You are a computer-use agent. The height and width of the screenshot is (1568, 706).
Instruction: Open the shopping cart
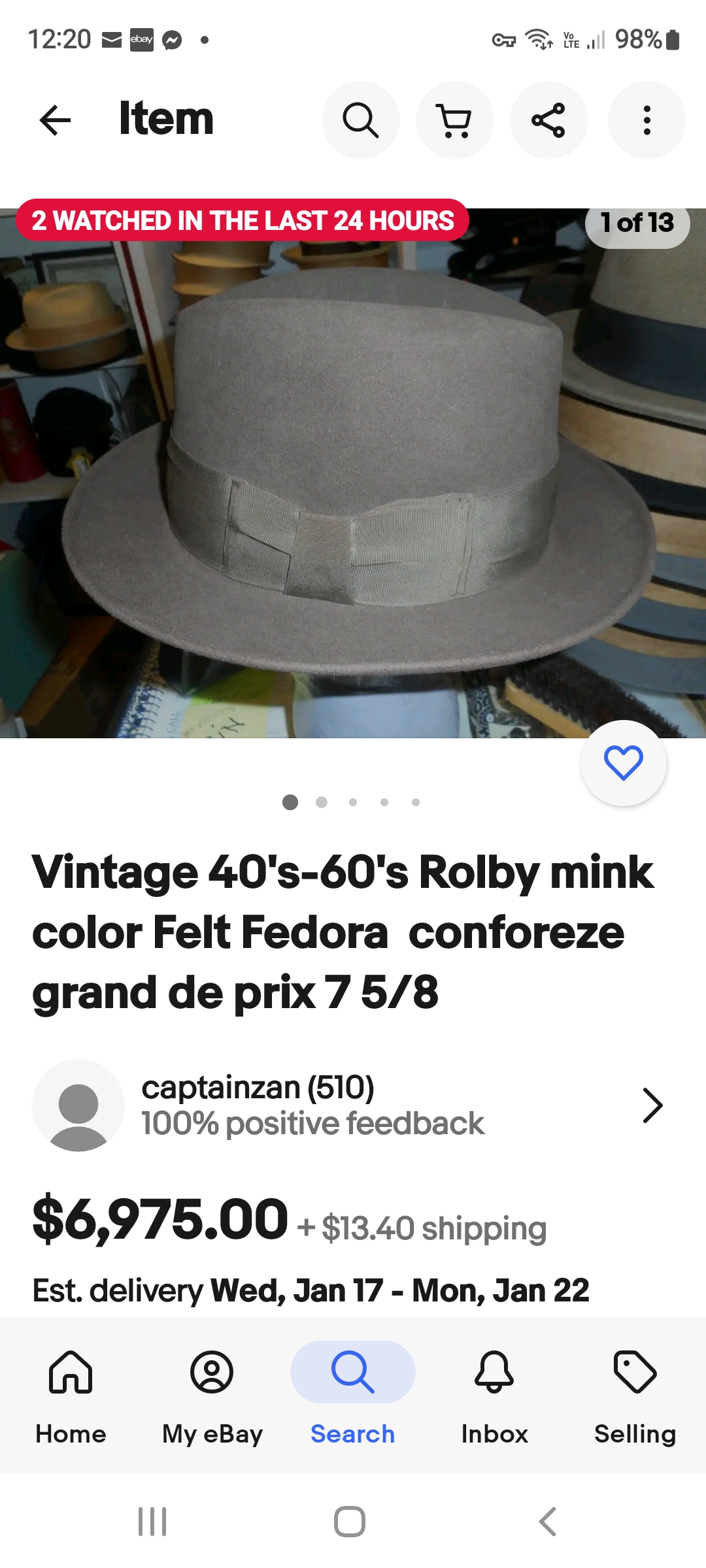point(454,120)
